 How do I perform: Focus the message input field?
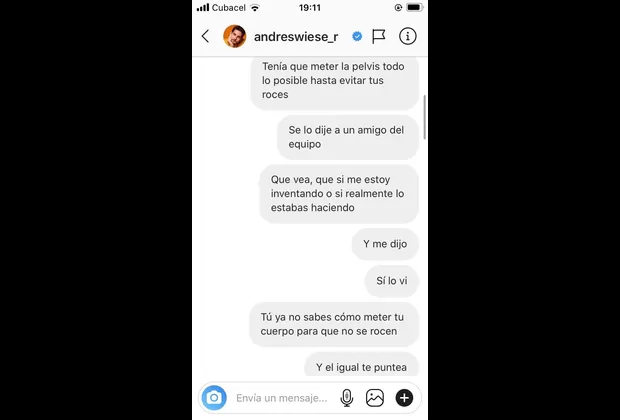[x=282, y=398]
